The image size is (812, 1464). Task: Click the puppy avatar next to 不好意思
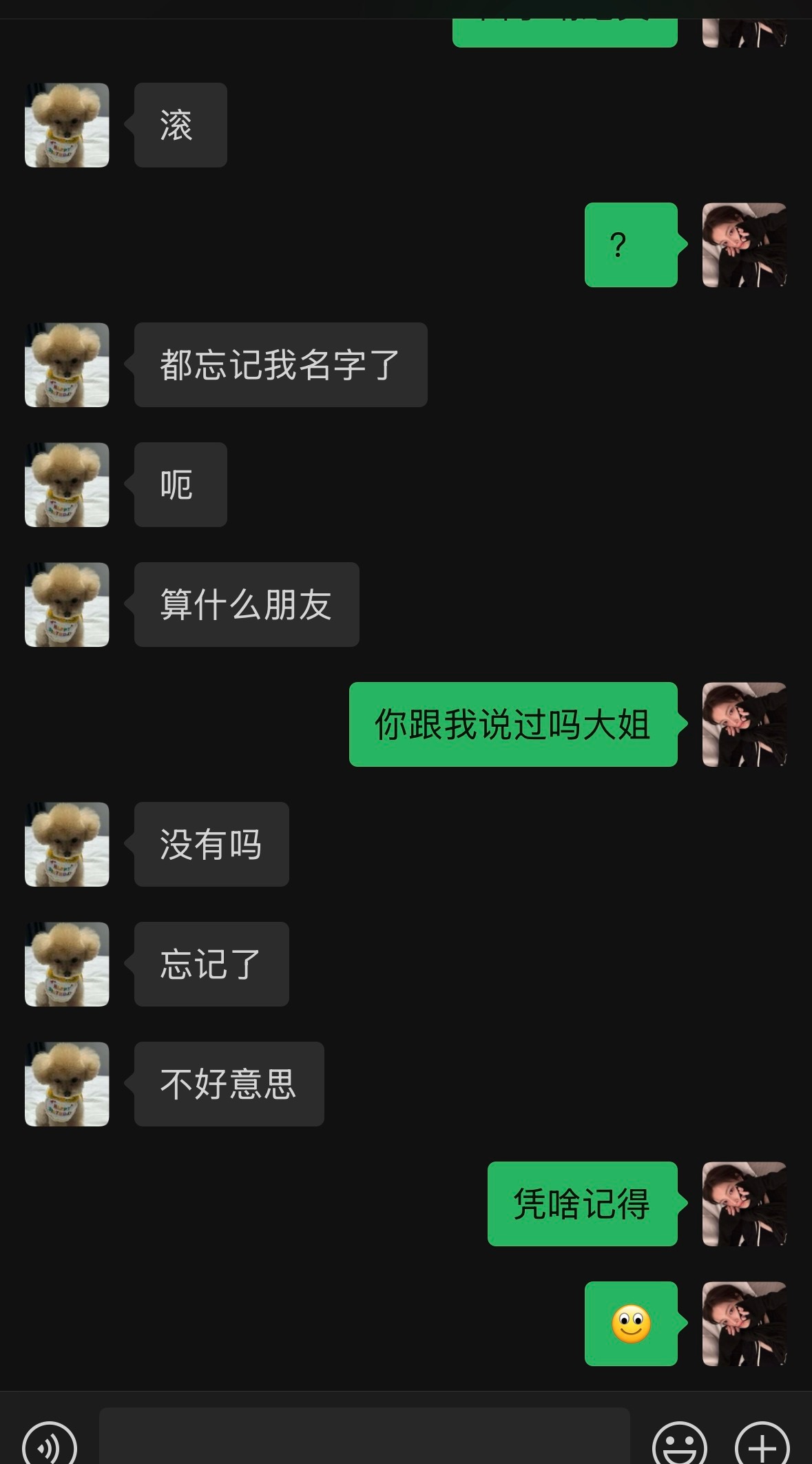66,1083
